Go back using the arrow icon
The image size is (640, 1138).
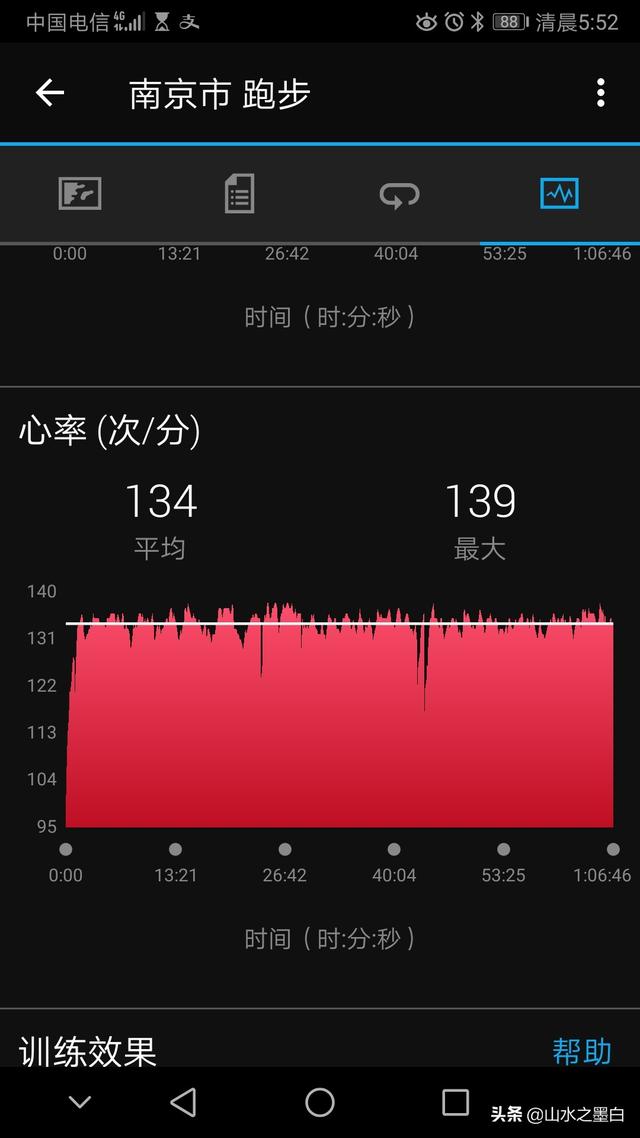pyautogui.click(x=50, y=93)
